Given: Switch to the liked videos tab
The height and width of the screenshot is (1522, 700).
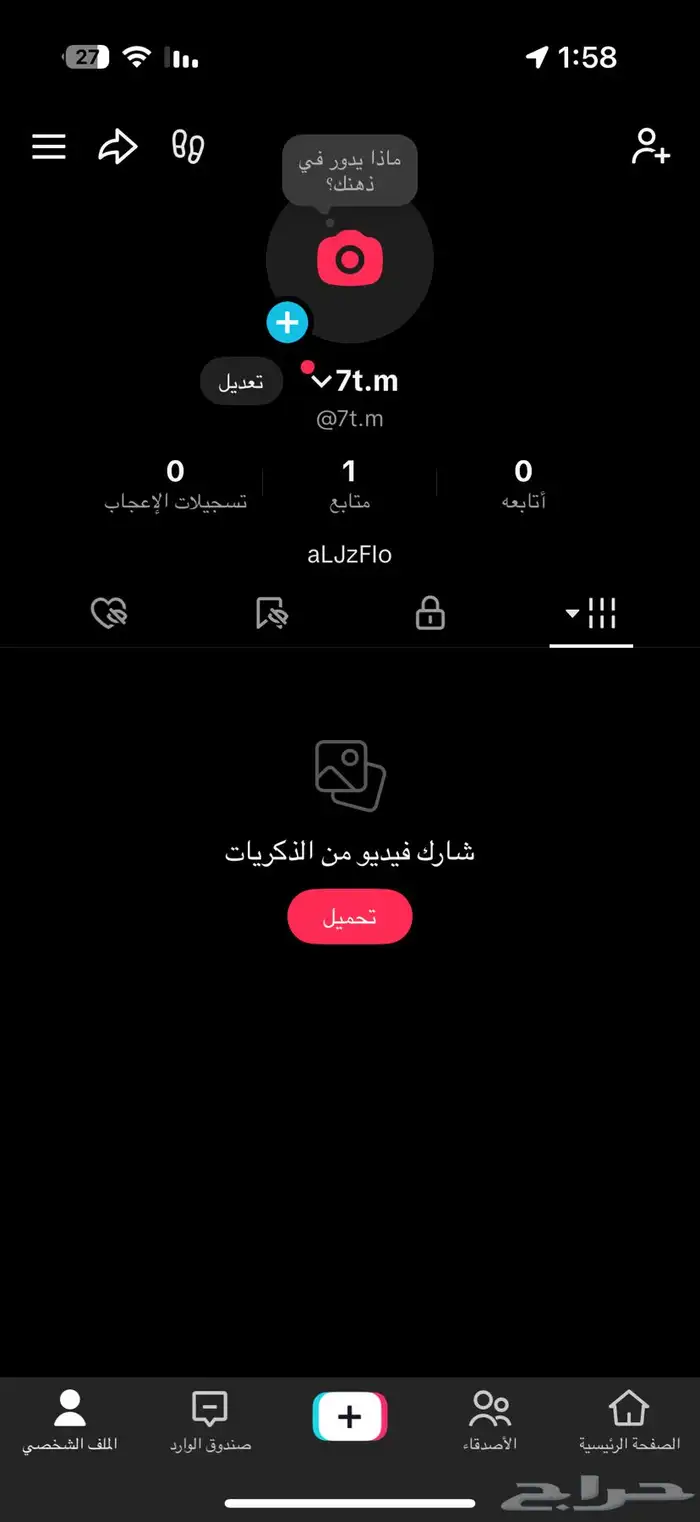Looking at the screenshot, I should point(109,614).
